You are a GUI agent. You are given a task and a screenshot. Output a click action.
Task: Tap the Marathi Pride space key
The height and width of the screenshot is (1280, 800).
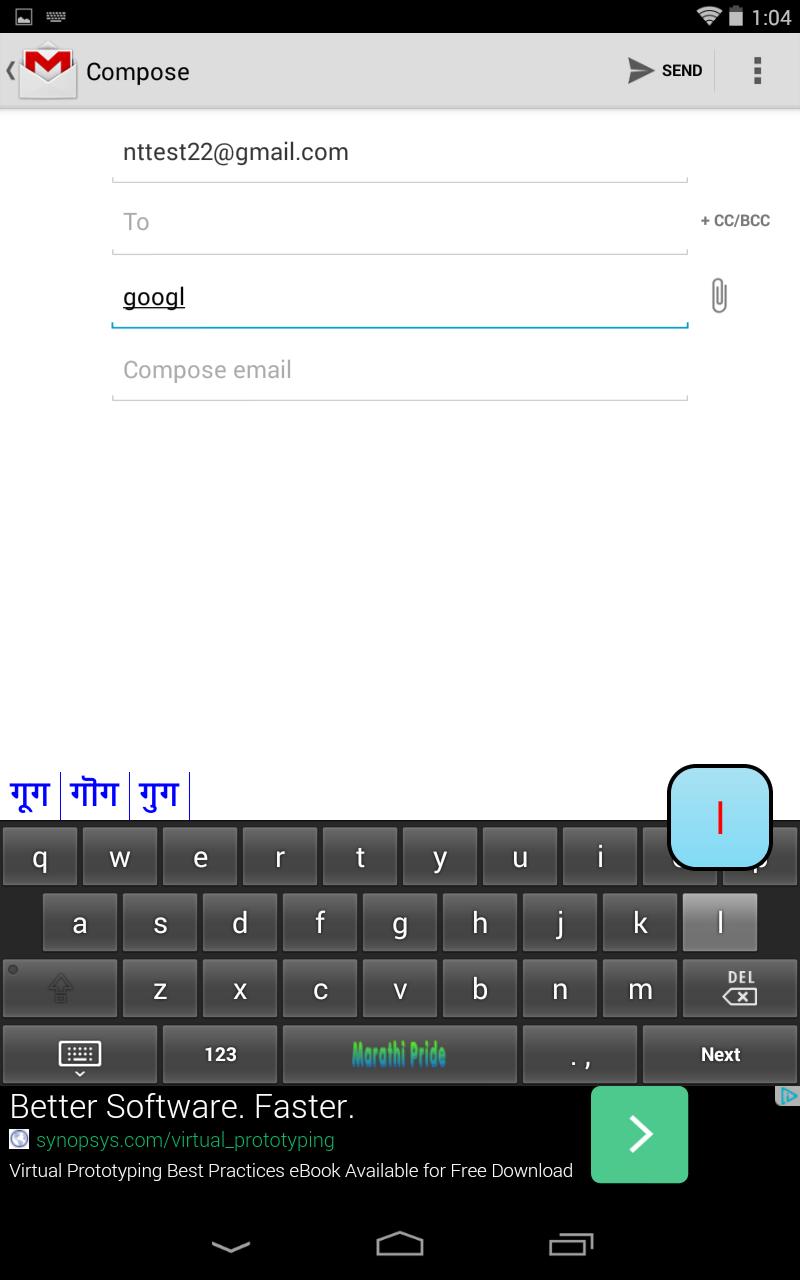(399, 1054)
